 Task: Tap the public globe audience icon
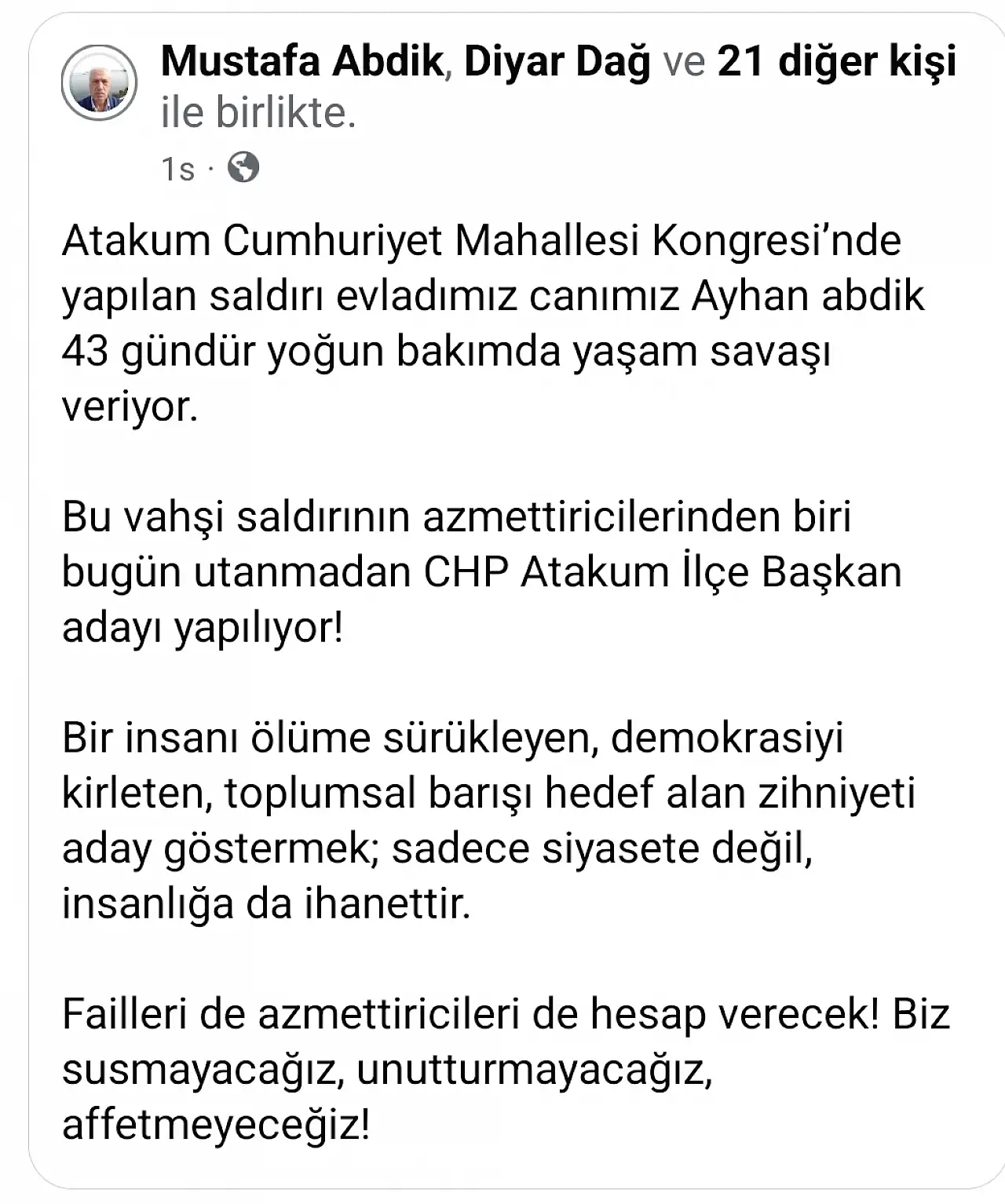(x=243, y=167)
